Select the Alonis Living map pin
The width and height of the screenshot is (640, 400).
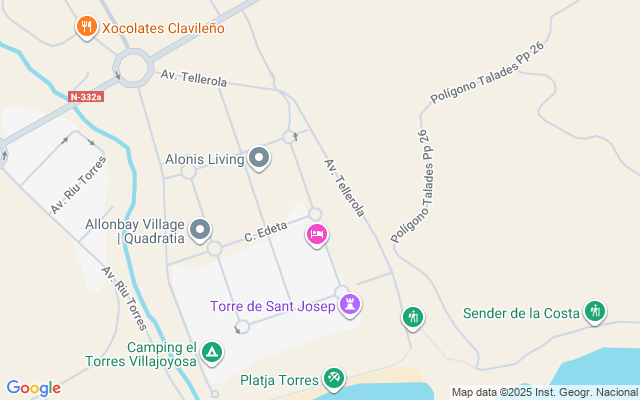[259, 158]
